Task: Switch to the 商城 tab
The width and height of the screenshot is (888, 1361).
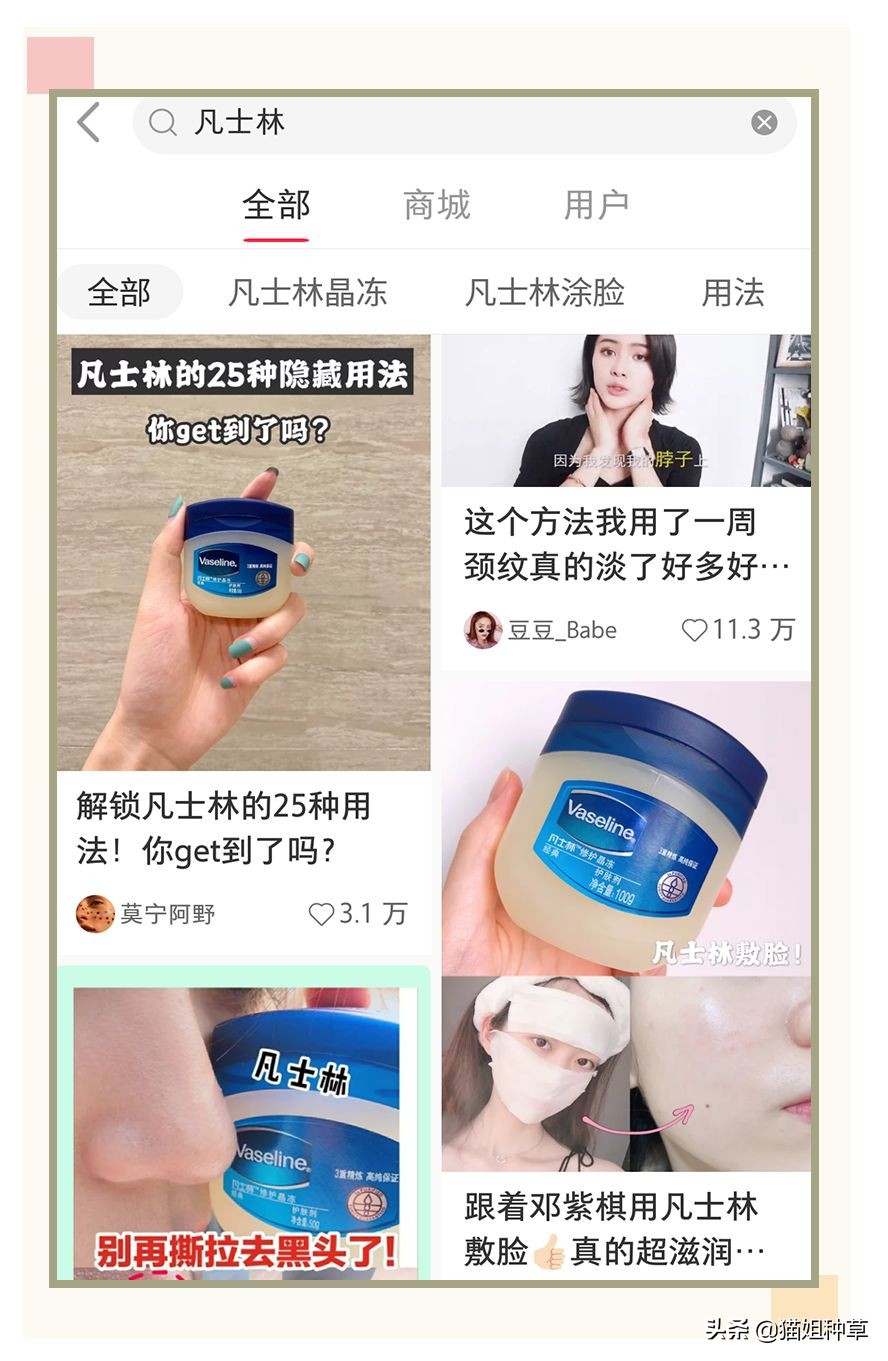Action: tap(436, 205)
